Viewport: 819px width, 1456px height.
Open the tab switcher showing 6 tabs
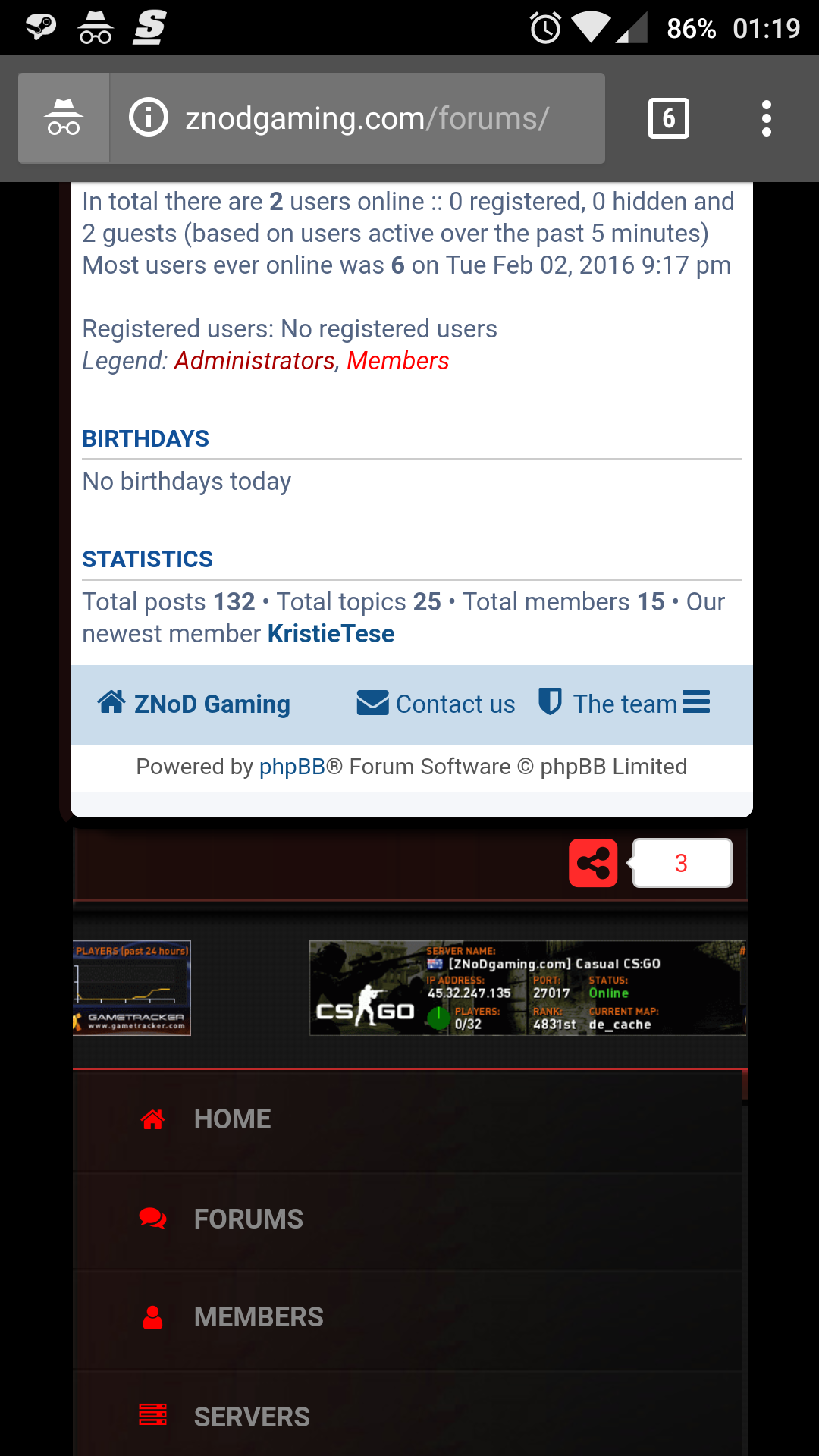tap(668, 118)
